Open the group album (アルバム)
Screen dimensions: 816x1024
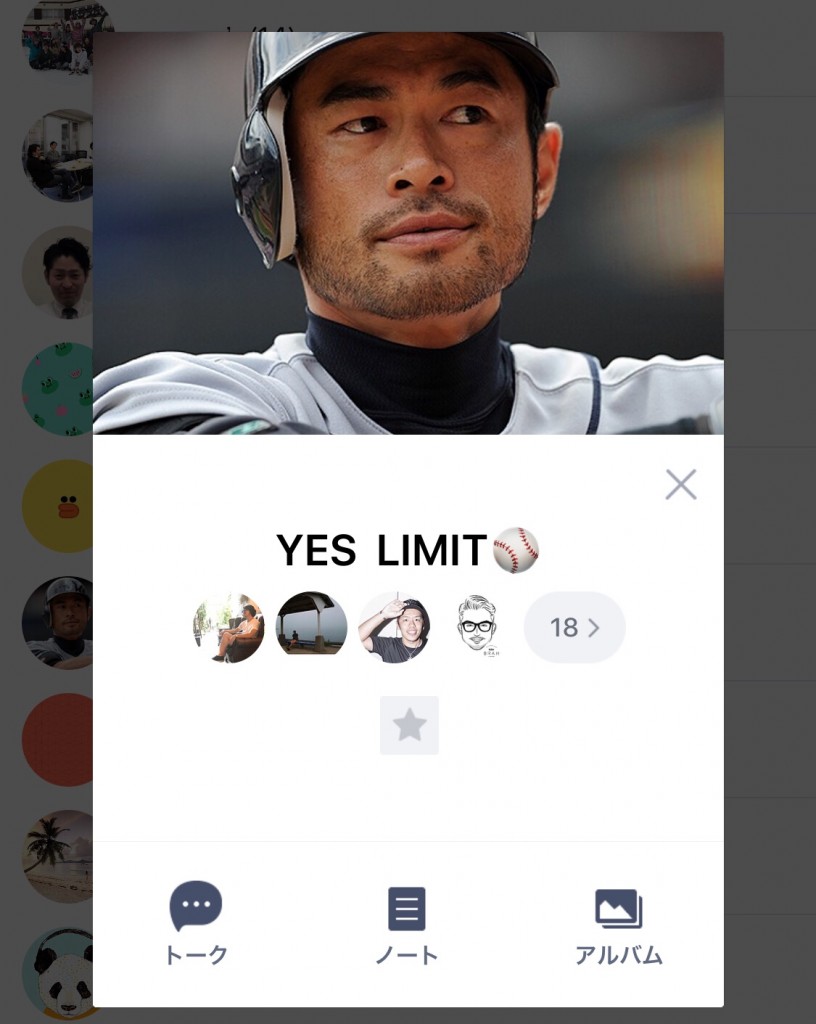pyautogui.click(x=618, y=923)
